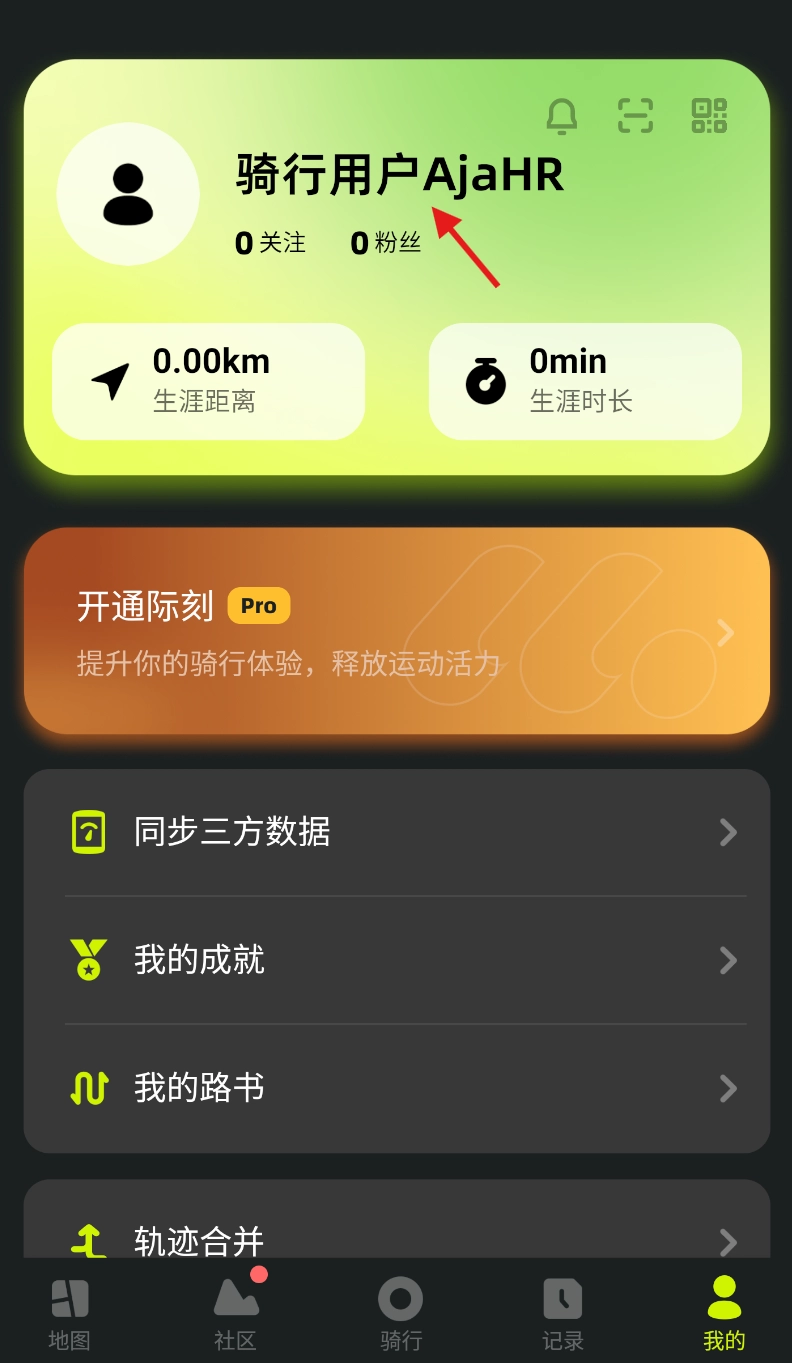Open 同步三方数据 row

pos(397,832)
